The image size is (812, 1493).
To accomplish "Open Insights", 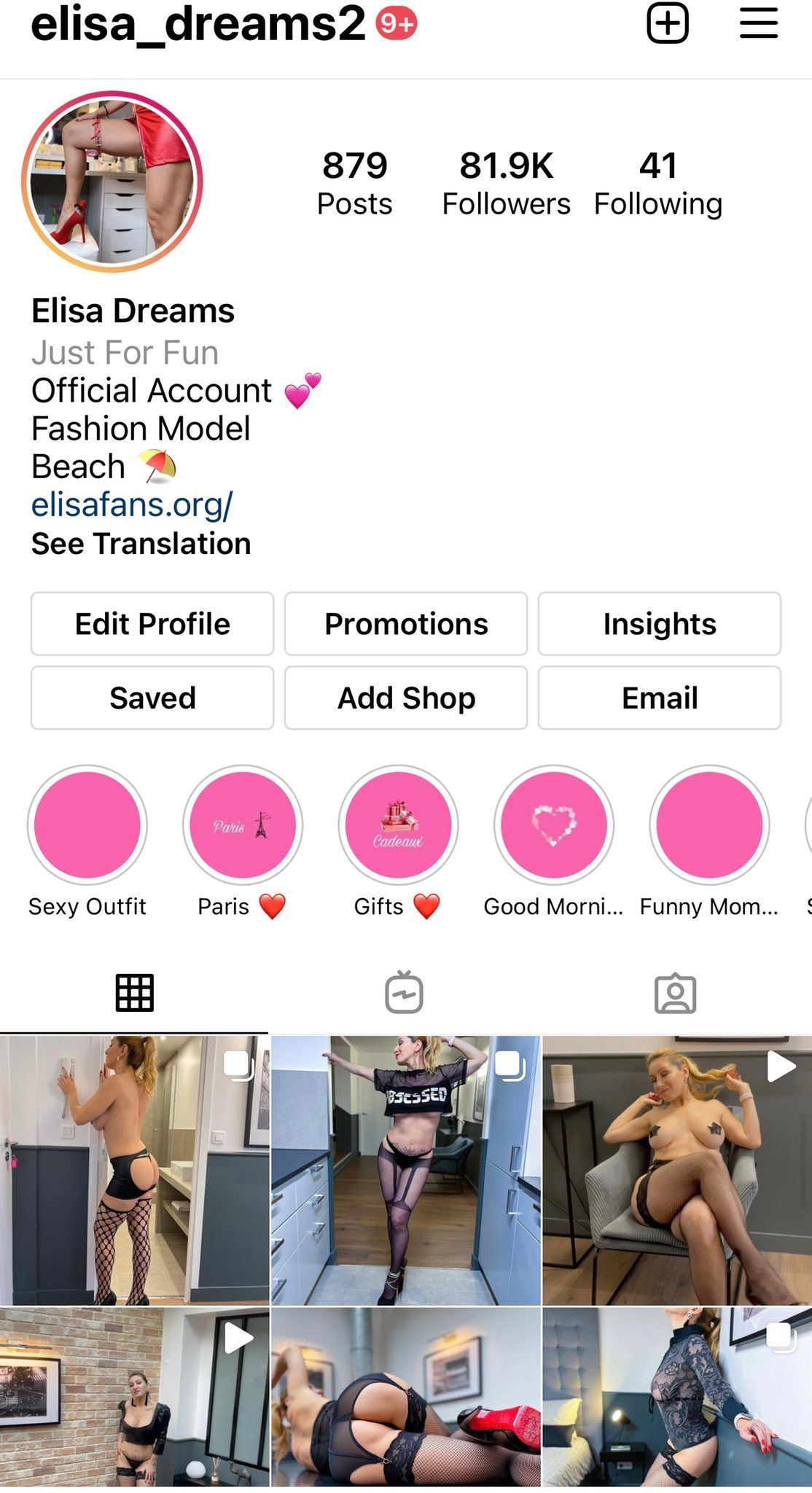I will tap(660, 624).
